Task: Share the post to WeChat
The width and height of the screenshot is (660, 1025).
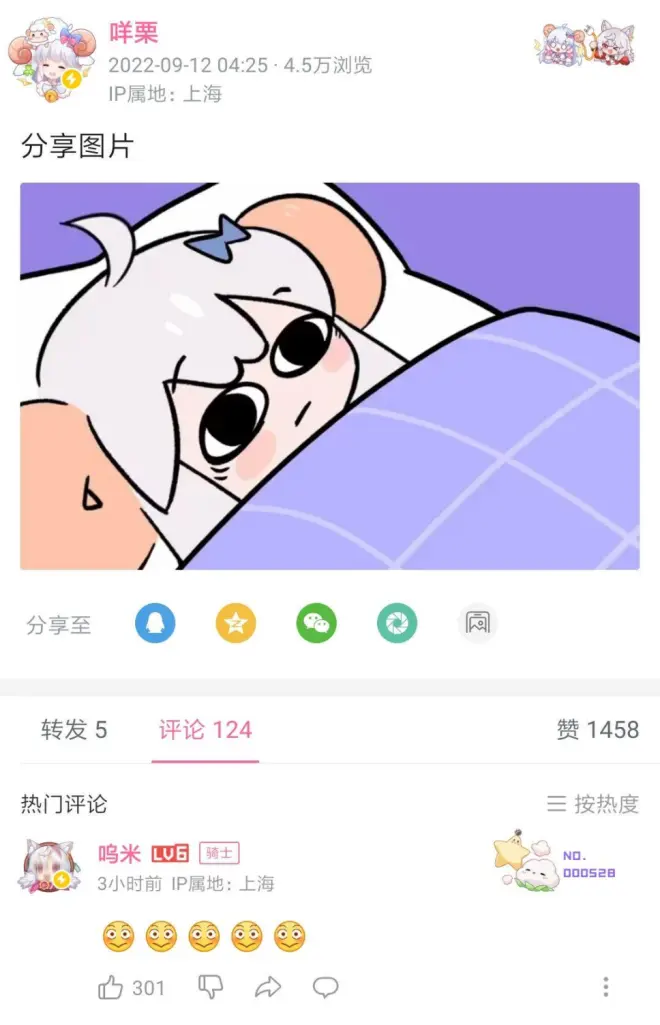Action: [316, 625]
